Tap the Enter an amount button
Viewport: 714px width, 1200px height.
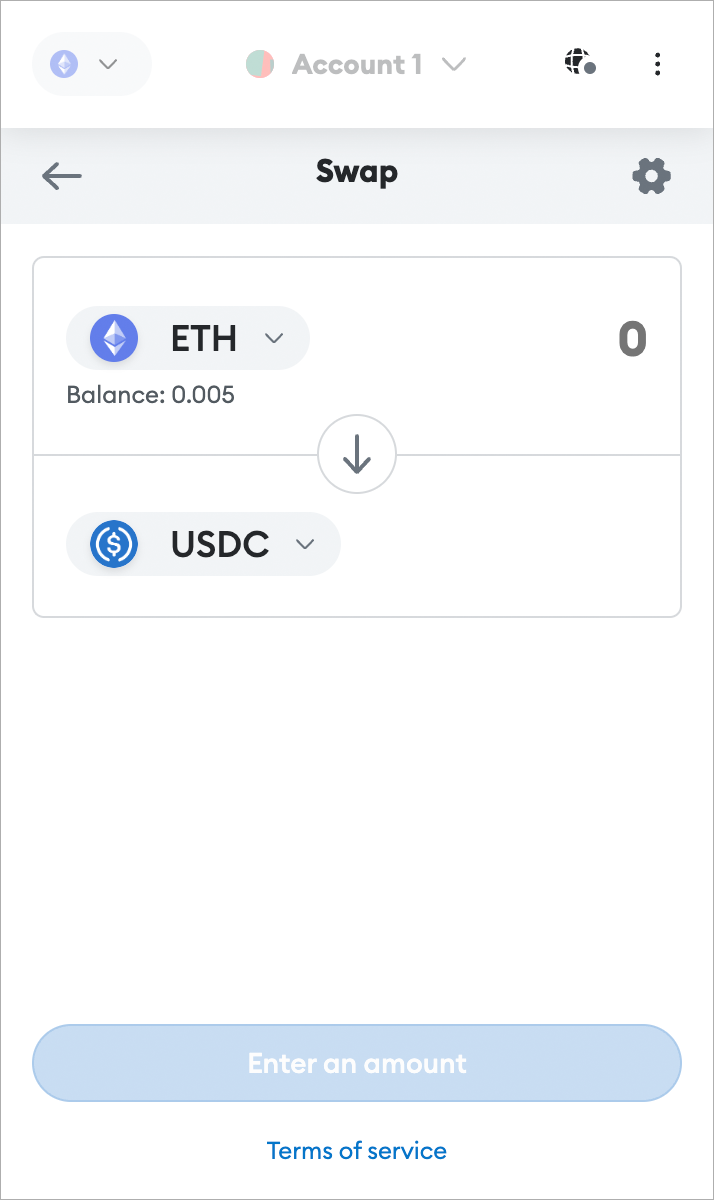pos(357,1062)
